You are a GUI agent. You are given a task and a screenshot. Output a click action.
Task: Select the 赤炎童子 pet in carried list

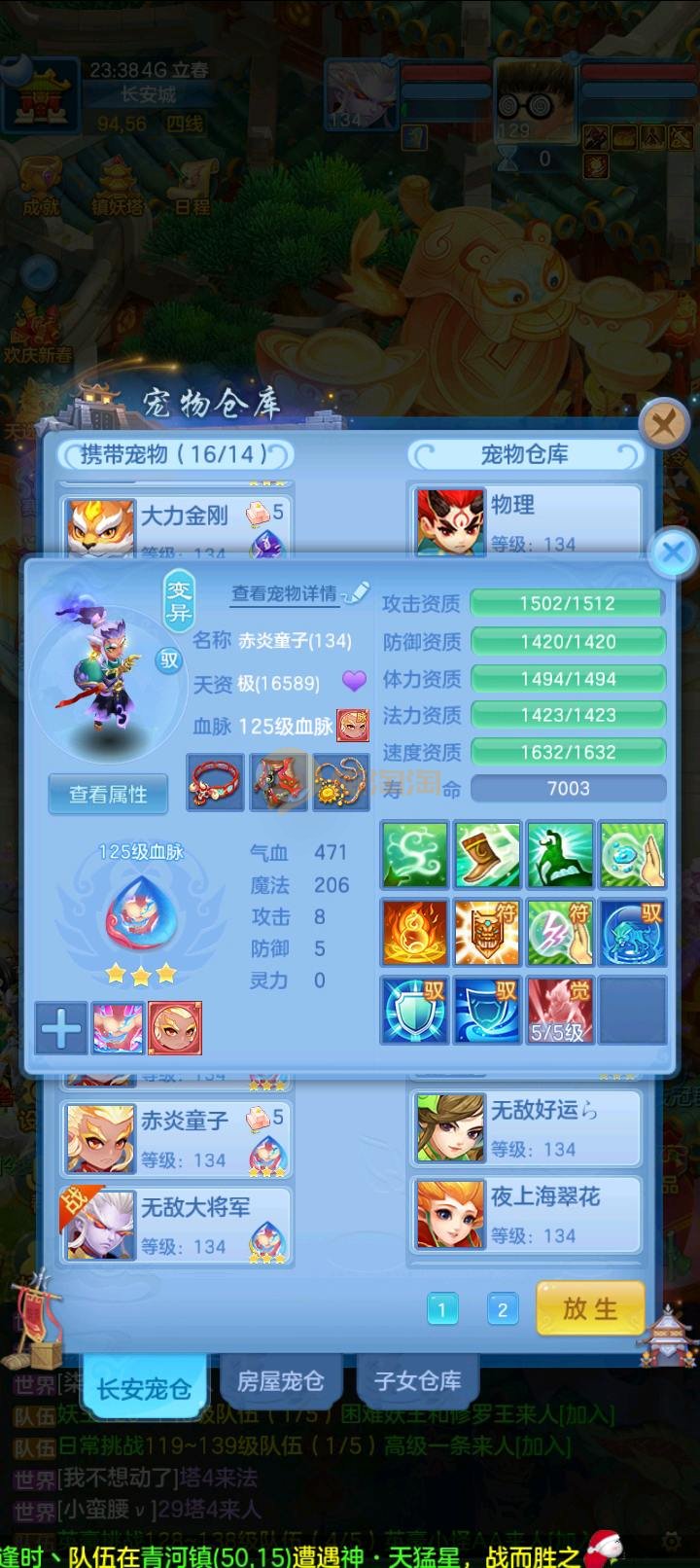coord(176,1138)
